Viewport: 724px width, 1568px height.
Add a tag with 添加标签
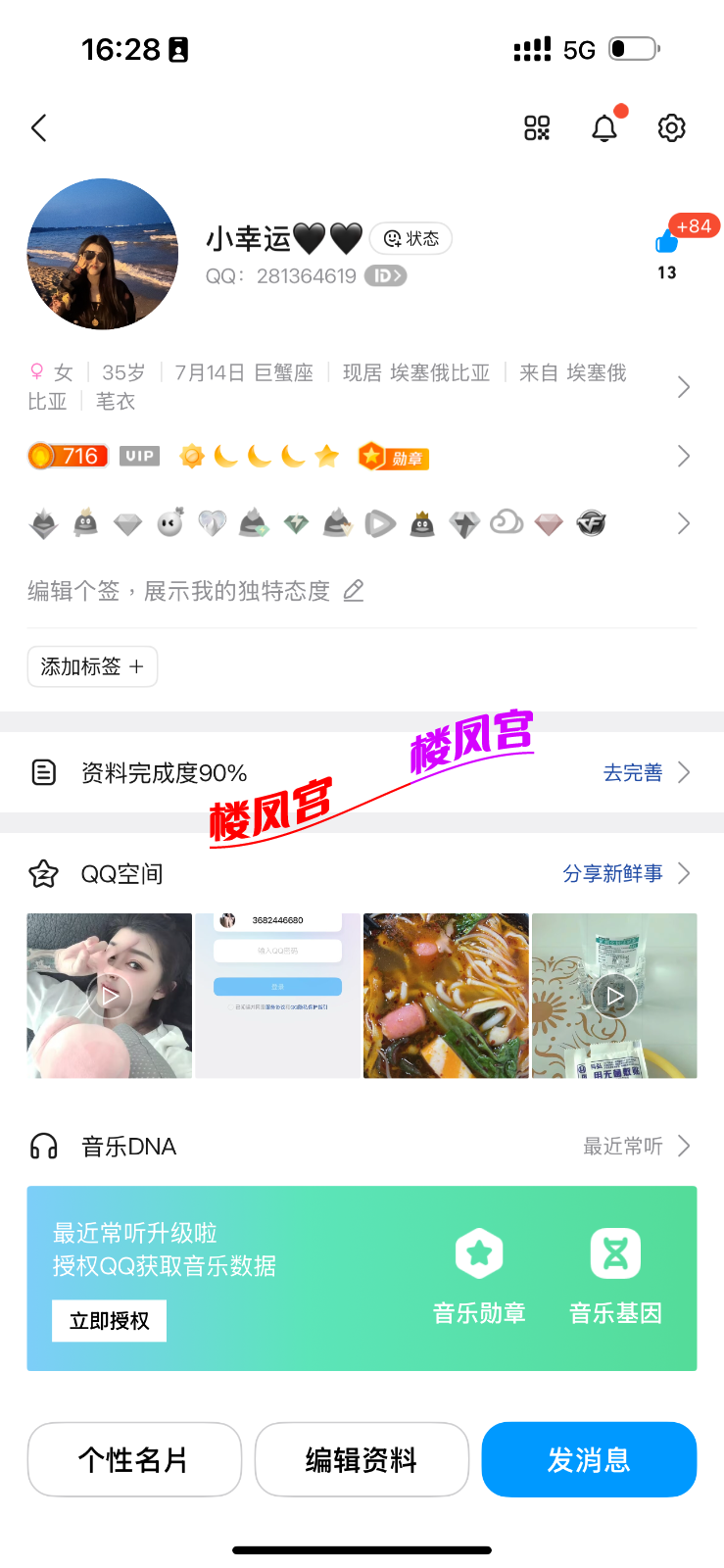point(92,666)
